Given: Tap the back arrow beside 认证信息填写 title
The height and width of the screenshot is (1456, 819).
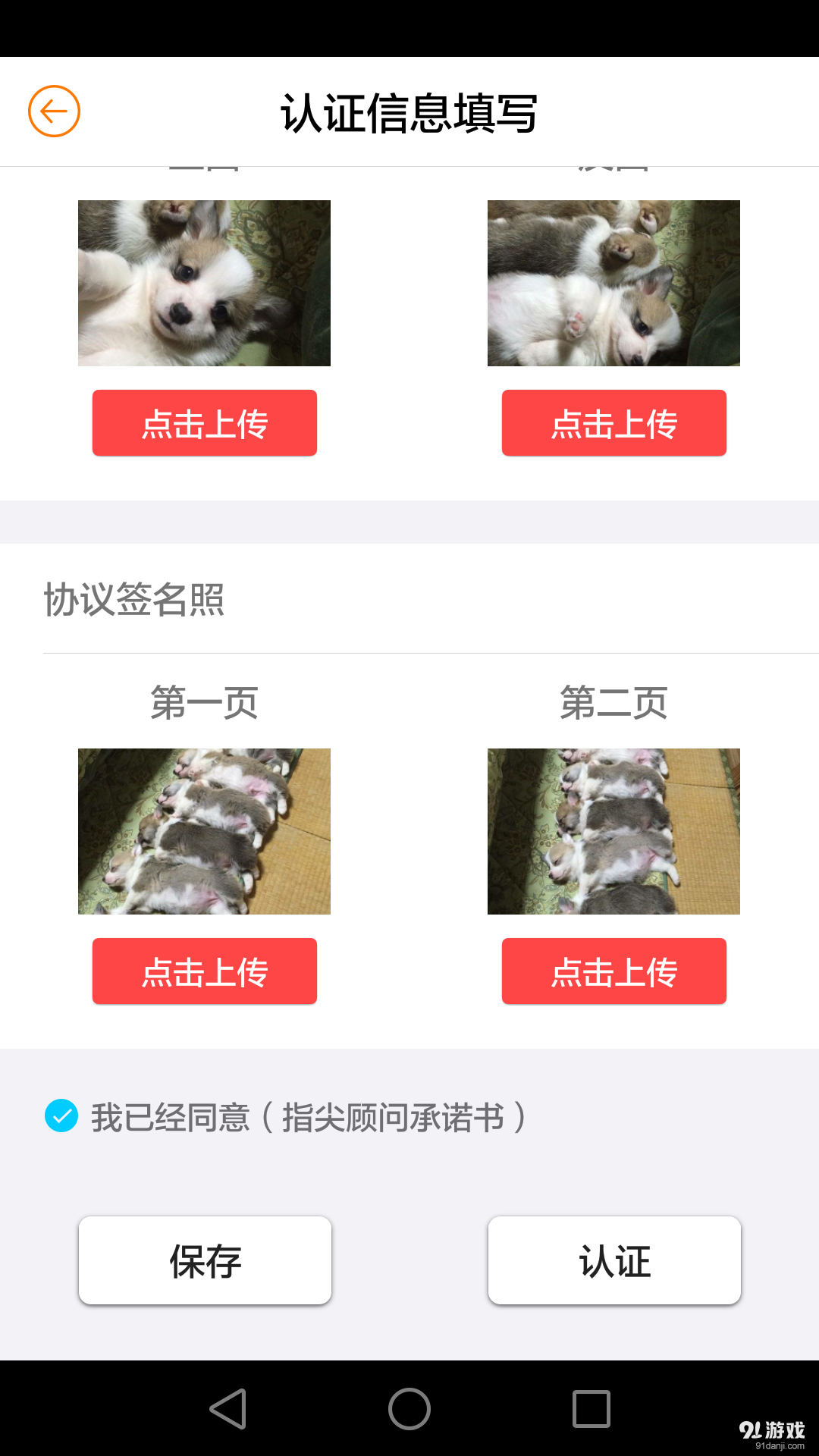Looking at the screenshot, I should [x=53, y=111].
